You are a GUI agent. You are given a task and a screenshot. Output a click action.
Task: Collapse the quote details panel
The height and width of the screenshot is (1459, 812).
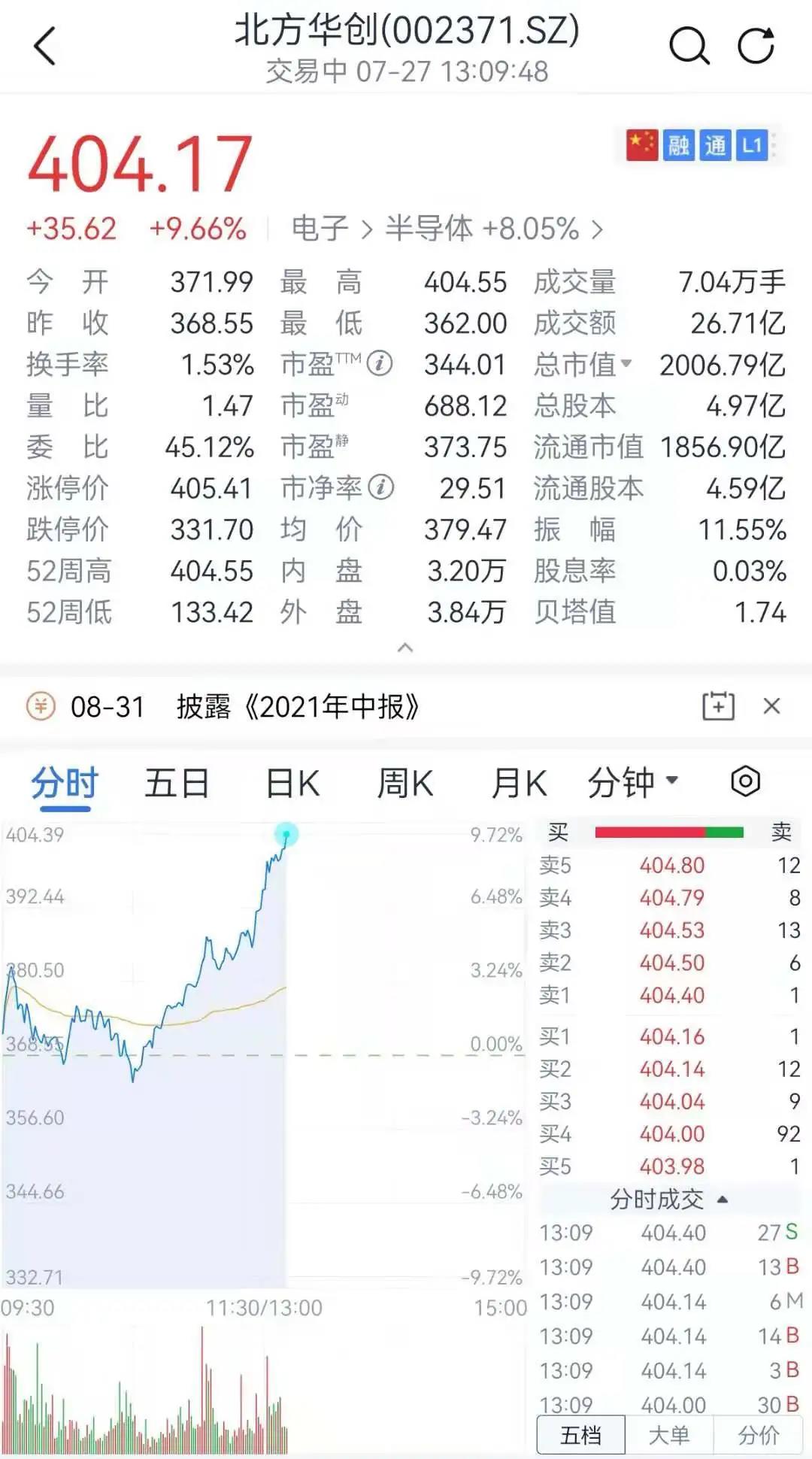pyautogui.click(x=405, y=648)
